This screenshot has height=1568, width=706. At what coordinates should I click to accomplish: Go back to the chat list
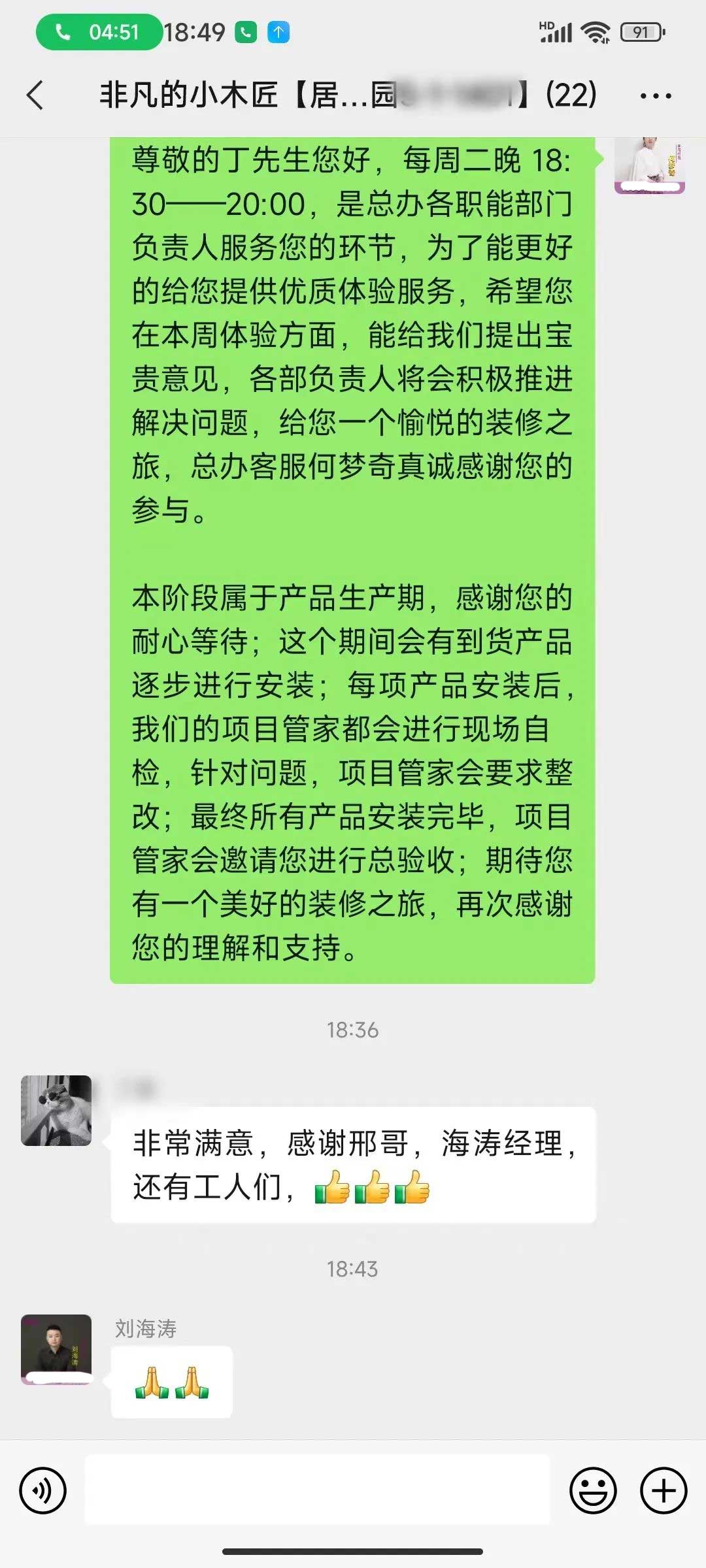36,95
